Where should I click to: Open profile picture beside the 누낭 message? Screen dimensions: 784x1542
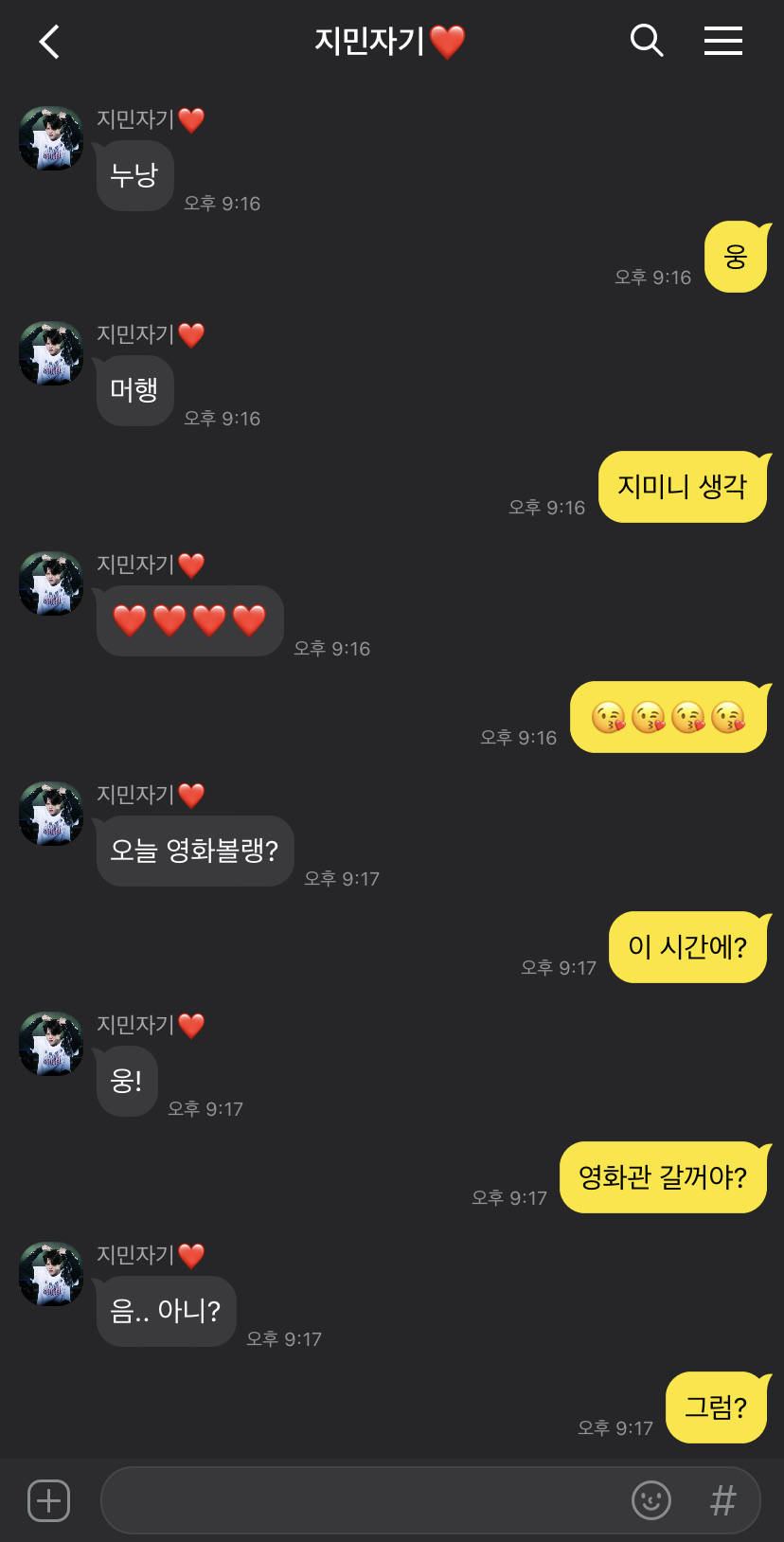click(51, 138)
